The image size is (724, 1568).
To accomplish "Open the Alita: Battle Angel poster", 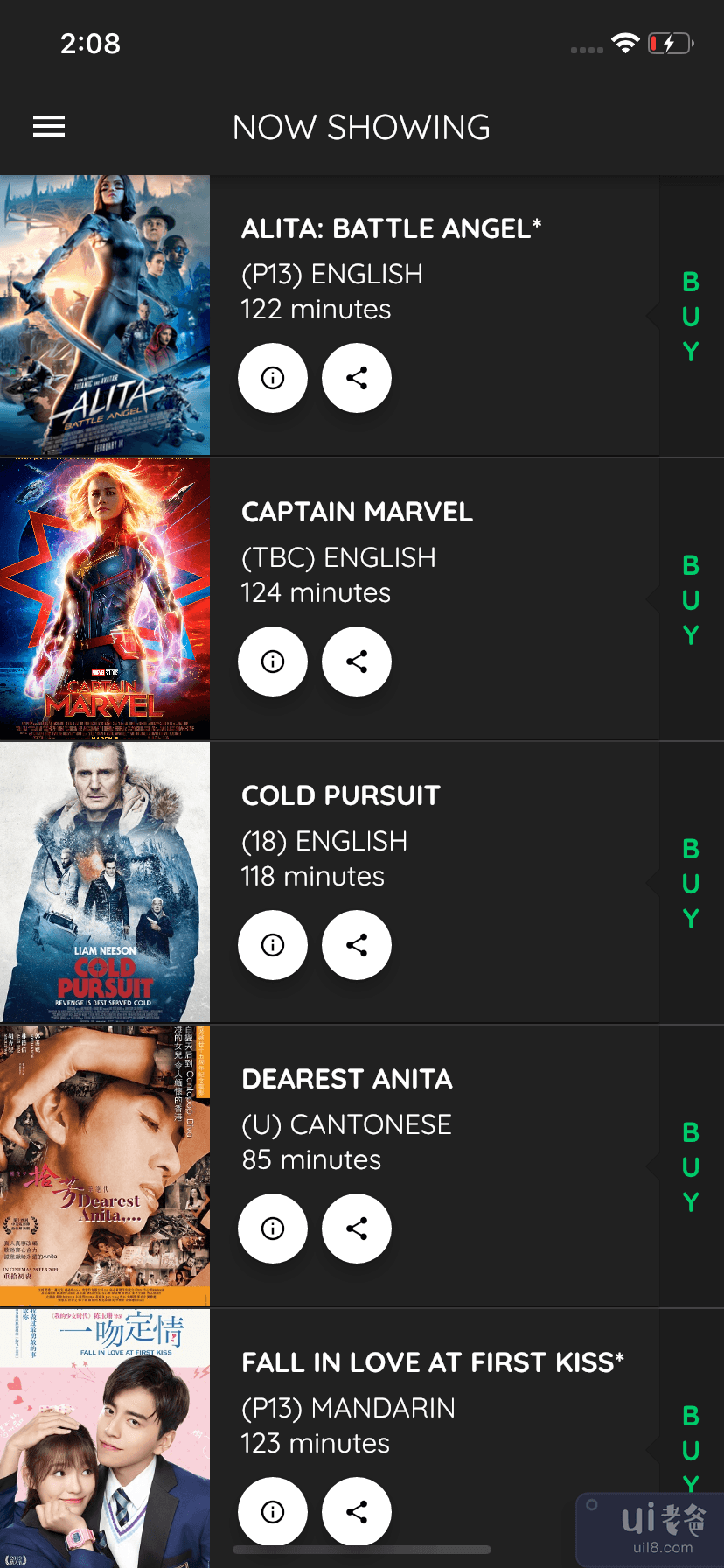I will point(105,315).
